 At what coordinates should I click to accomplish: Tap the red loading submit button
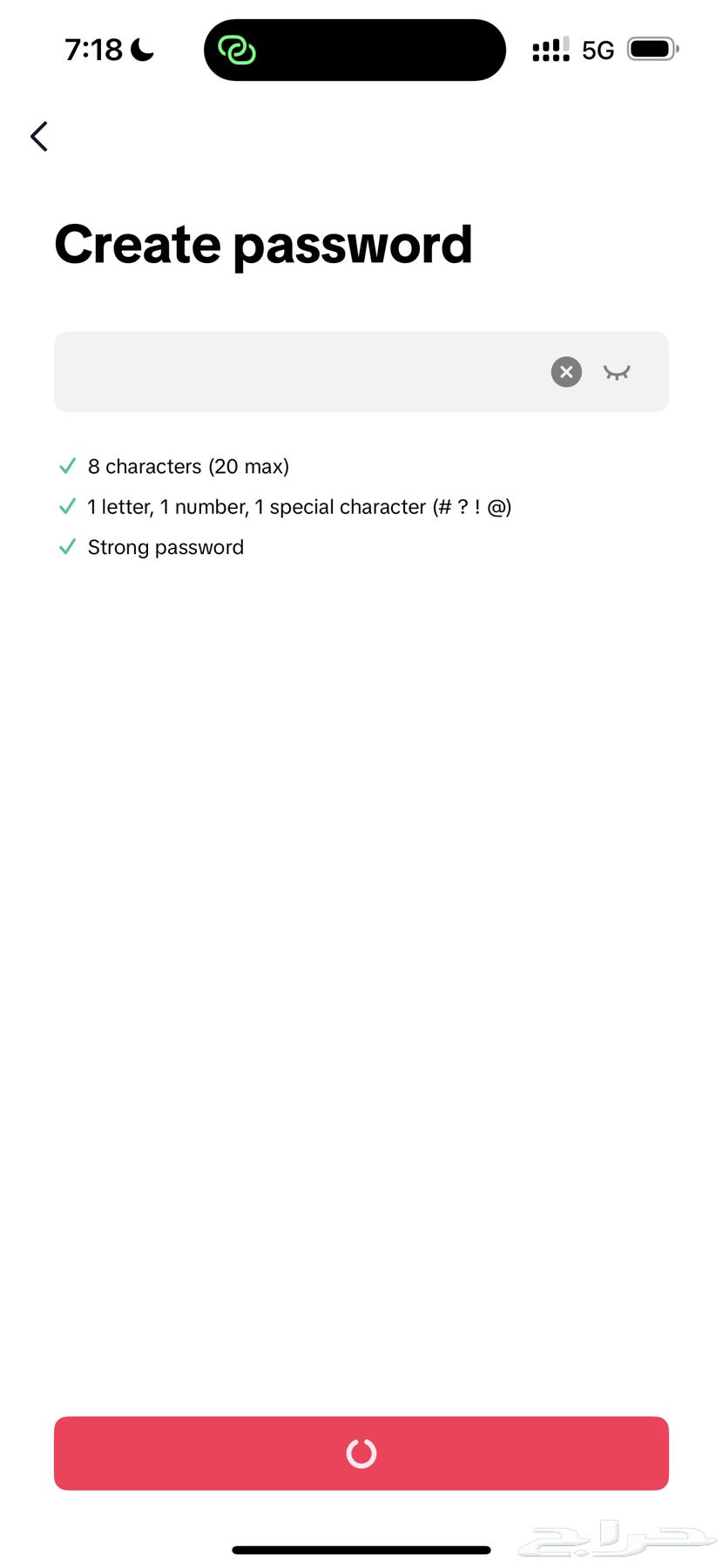point(361,1453)
